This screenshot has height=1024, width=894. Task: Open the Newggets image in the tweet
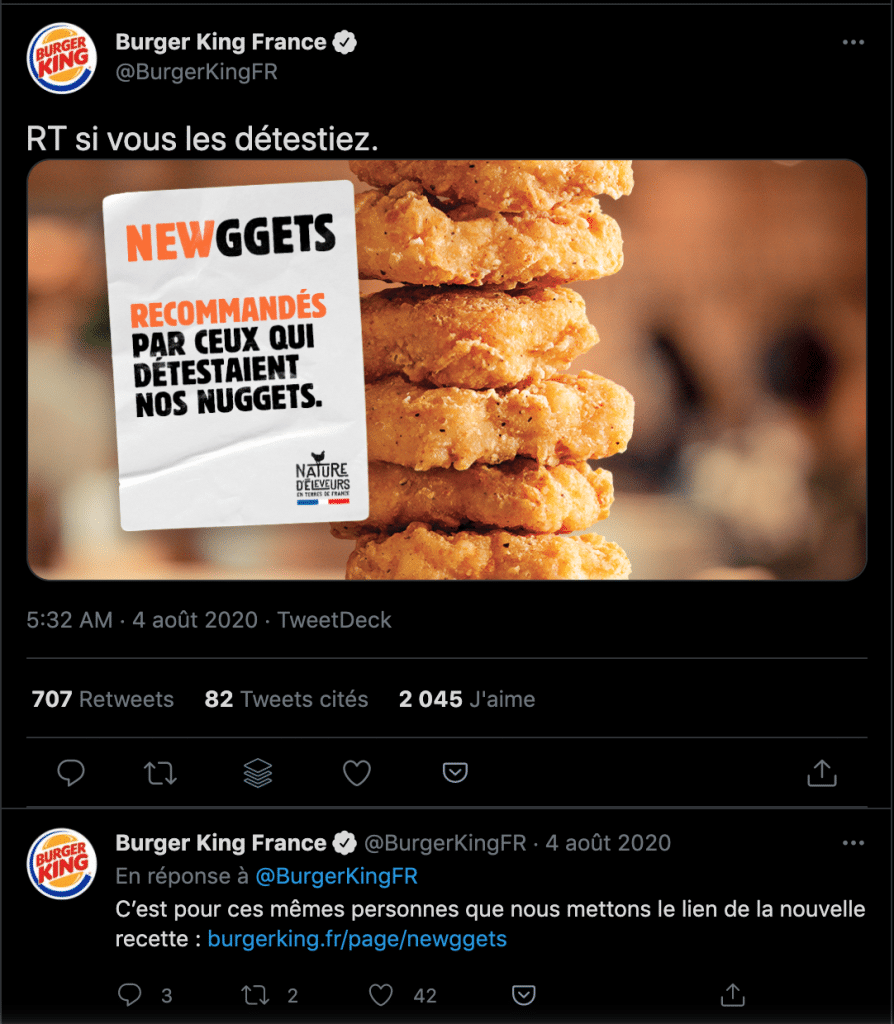[446, 370]
